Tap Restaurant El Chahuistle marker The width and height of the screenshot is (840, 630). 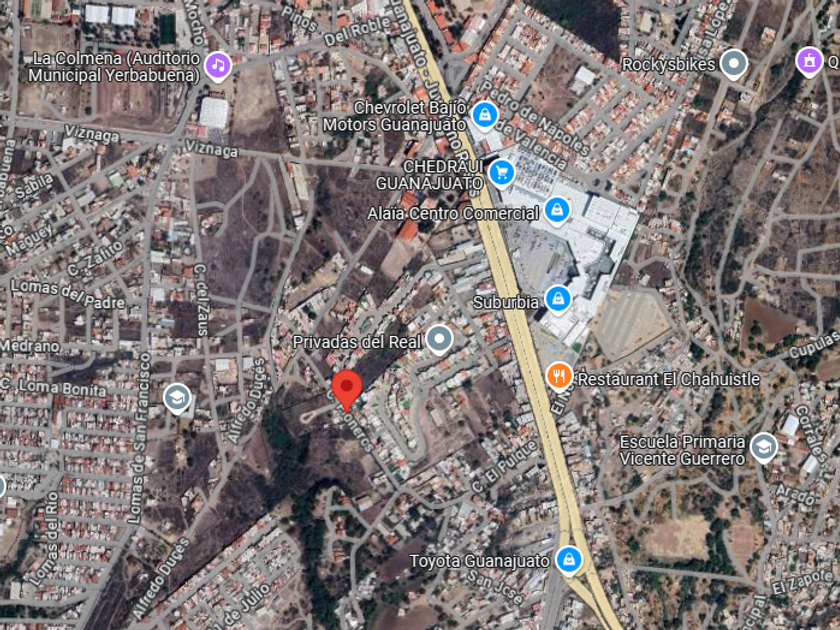click(559, 378)
